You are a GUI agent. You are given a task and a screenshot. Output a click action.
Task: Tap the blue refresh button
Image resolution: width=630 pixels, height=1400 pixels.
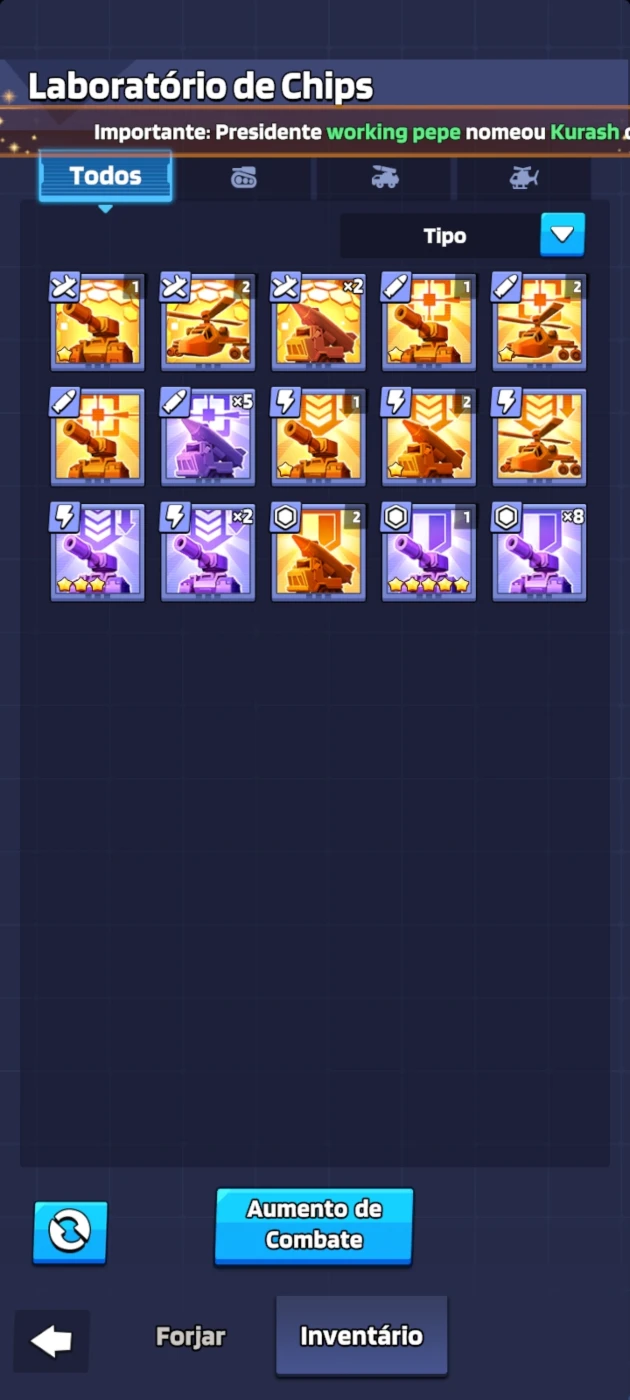(70, 1232)
